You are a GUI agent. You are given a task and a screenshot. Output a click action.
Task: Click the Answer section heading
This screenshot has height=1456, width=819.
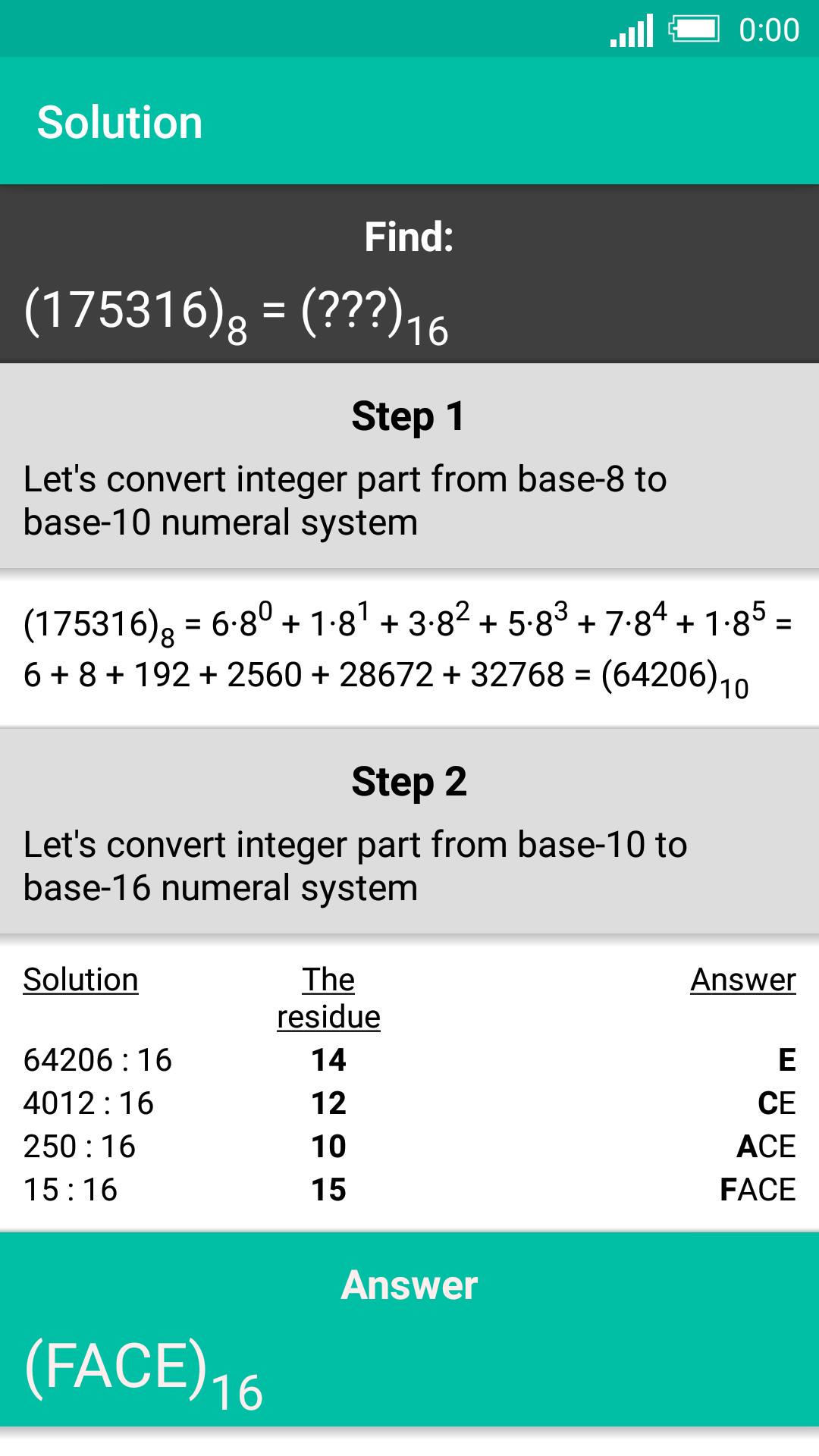tap(409, 1285)
